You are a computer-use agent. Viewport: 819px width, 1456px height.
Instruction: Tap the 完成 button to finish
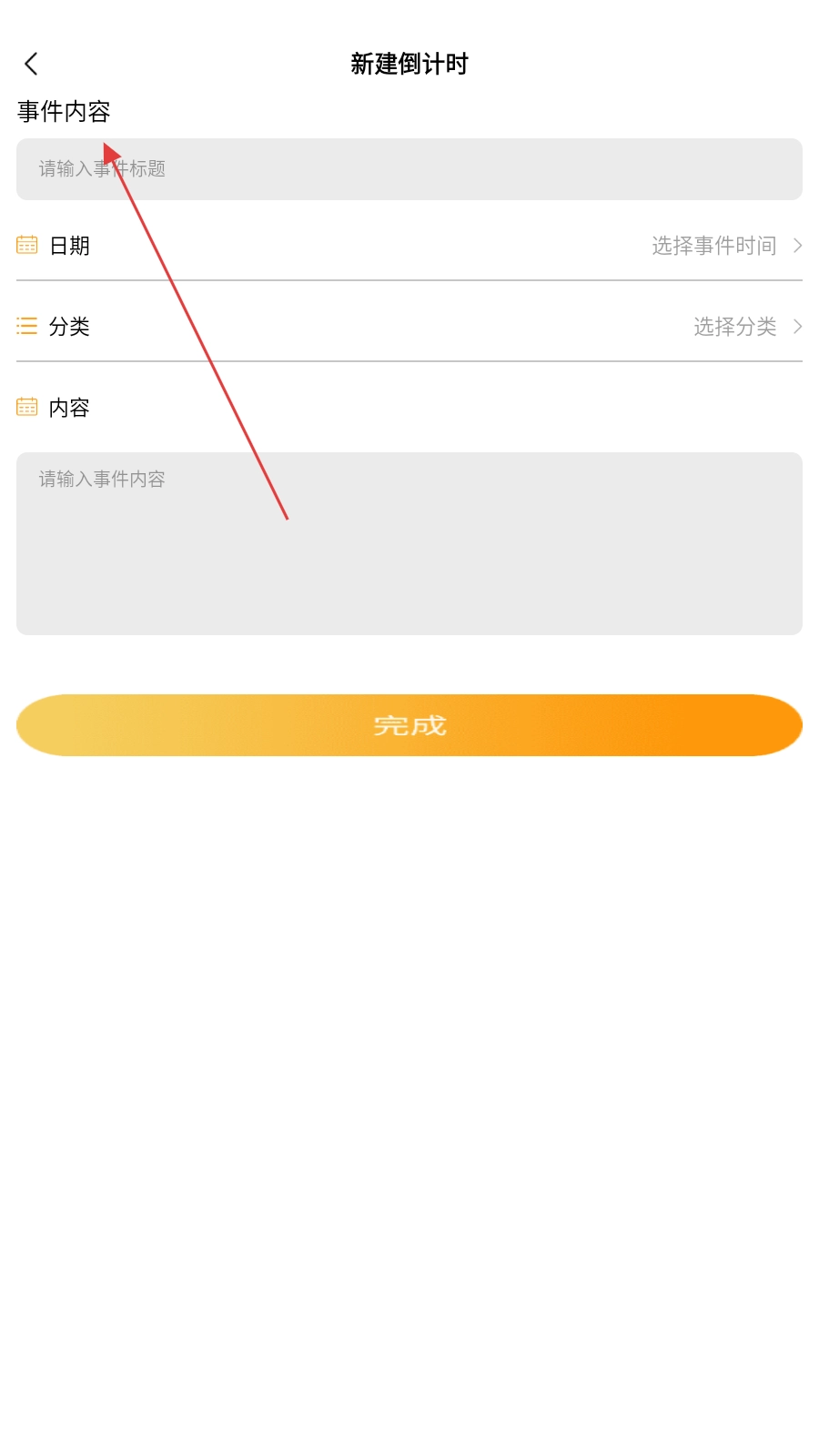pyautogui.click(x=409, y=725)
